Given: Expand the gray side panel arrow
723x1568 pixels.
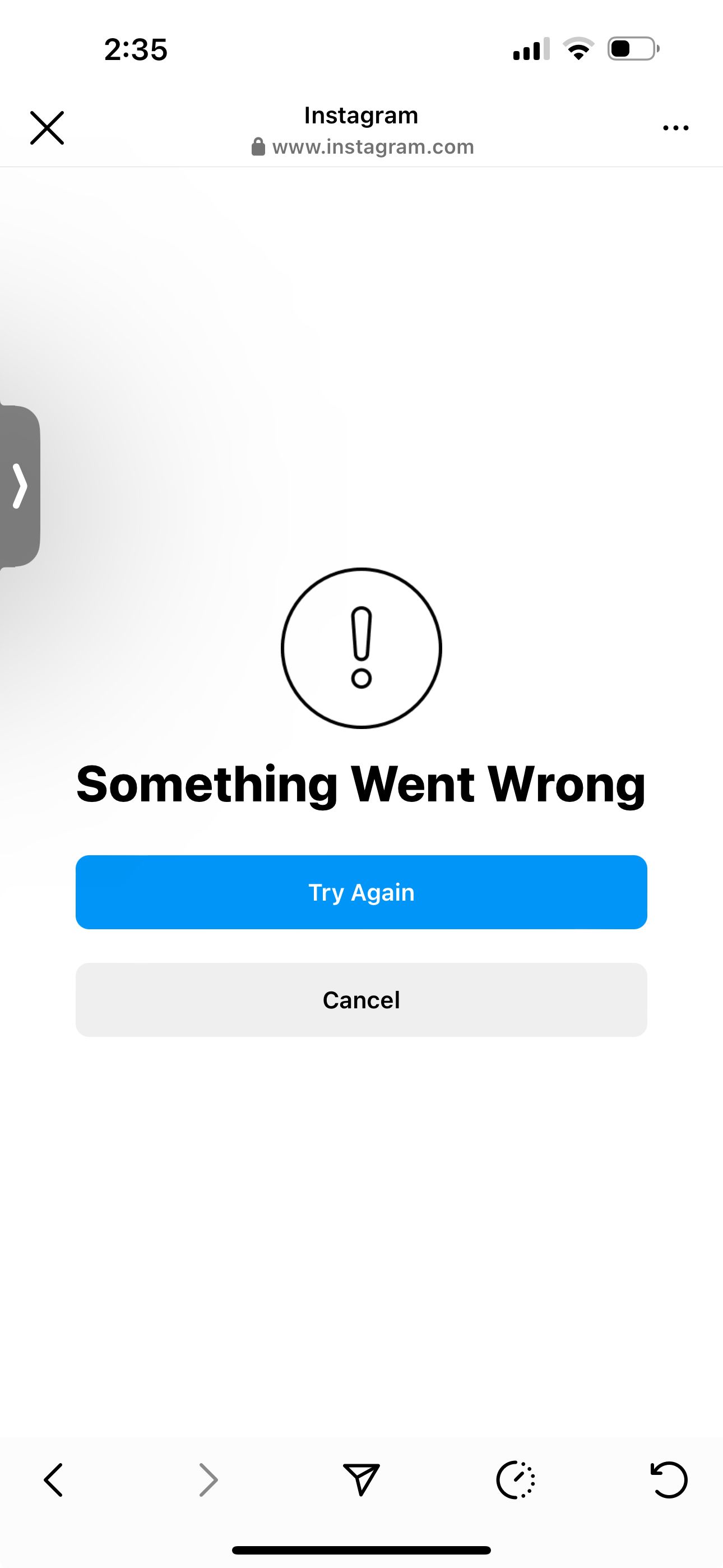Looking at the screenshot, I should [x=20, y=486].
